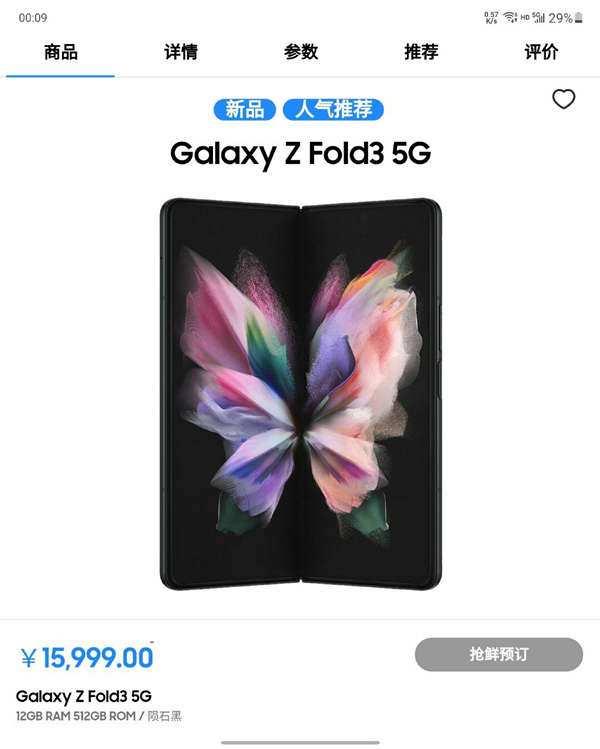Go to the 商品 tab
This screenshot has width=600, height=749.
[x=61, y=53]
